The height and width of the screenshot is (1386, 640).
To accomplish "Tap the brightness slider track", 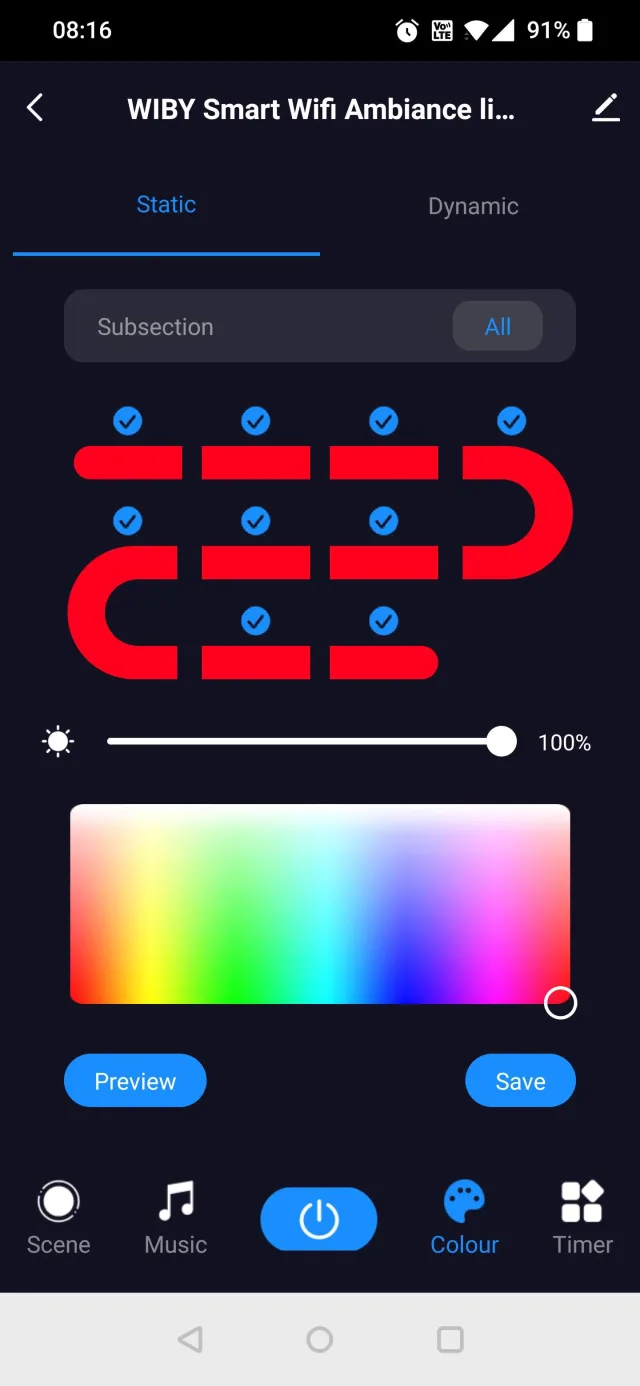I will click(300, 742).
